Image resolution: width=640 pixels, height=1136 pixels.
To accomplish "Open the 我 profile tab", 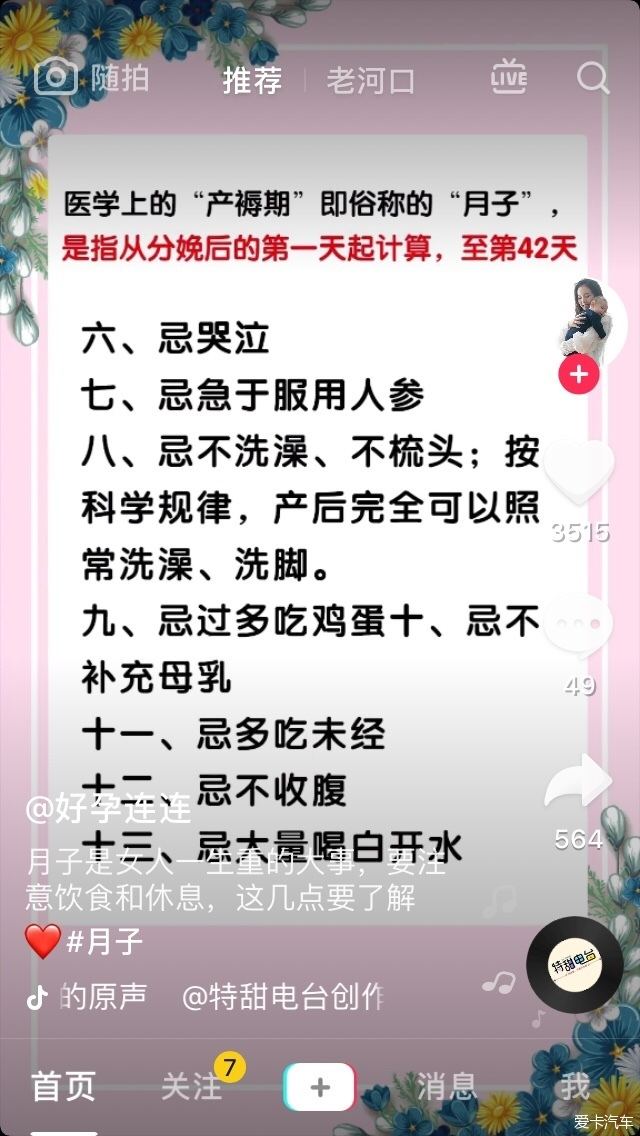I will pos(574,1086).
